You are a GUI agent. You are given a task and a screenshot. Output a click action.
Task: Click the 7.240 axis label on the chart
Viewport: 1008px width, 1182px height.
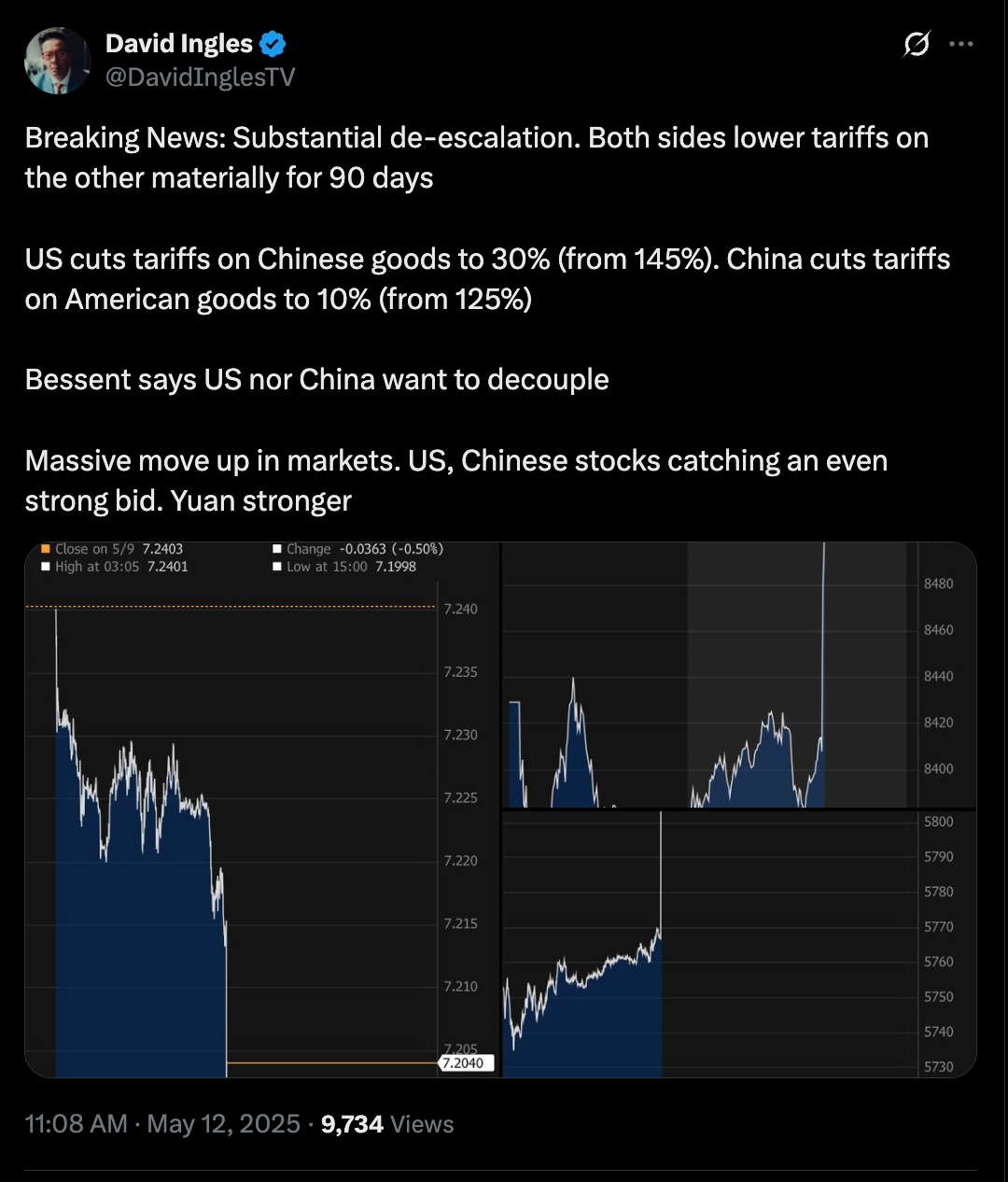(x=460, y=609)
